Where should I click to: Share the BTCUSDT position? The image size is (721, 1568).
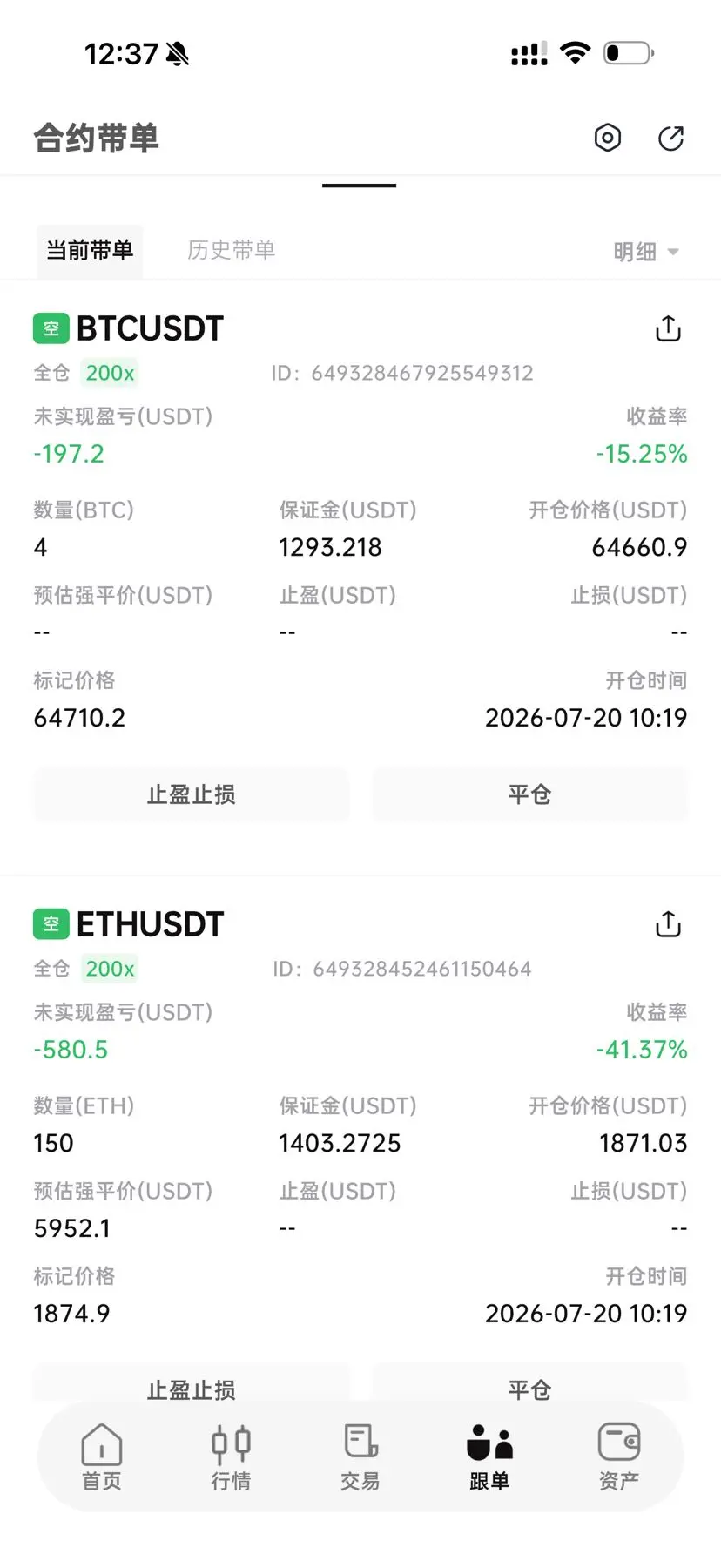click(668, 328)
